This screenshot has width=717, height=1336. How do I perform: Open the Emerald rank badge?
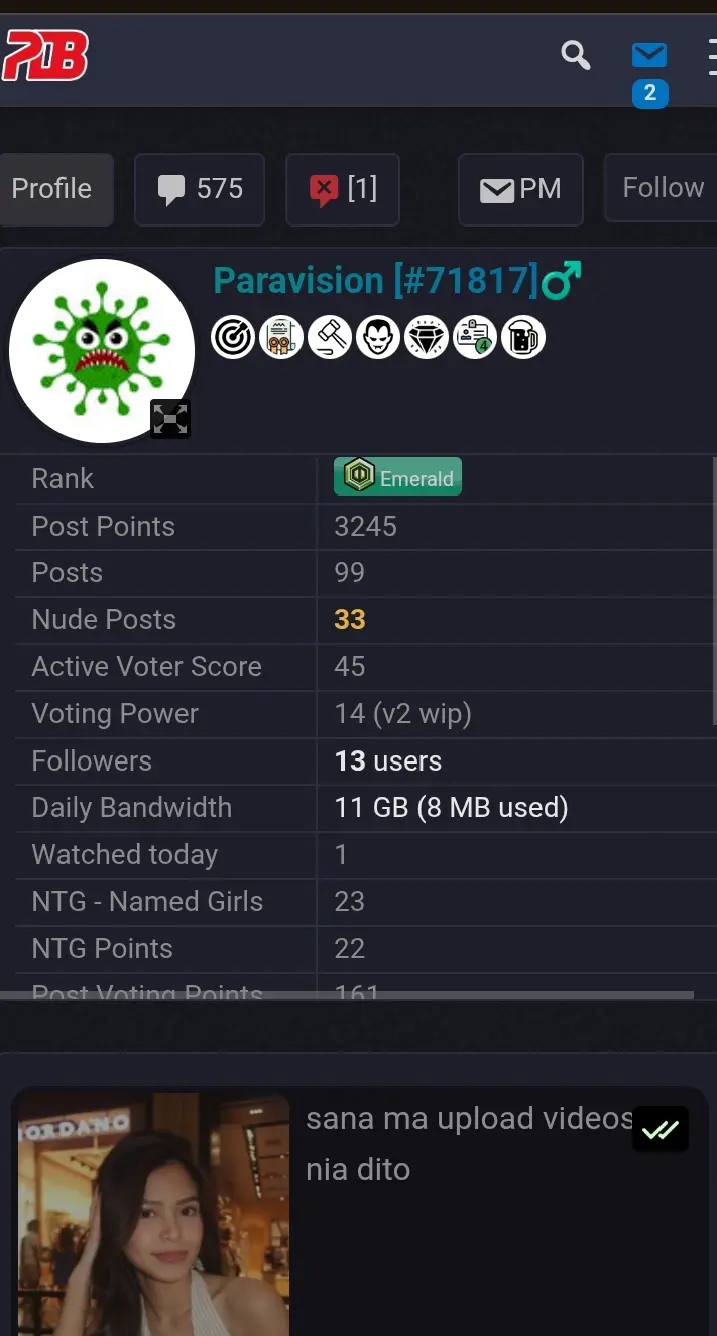(x=398, y=477)
